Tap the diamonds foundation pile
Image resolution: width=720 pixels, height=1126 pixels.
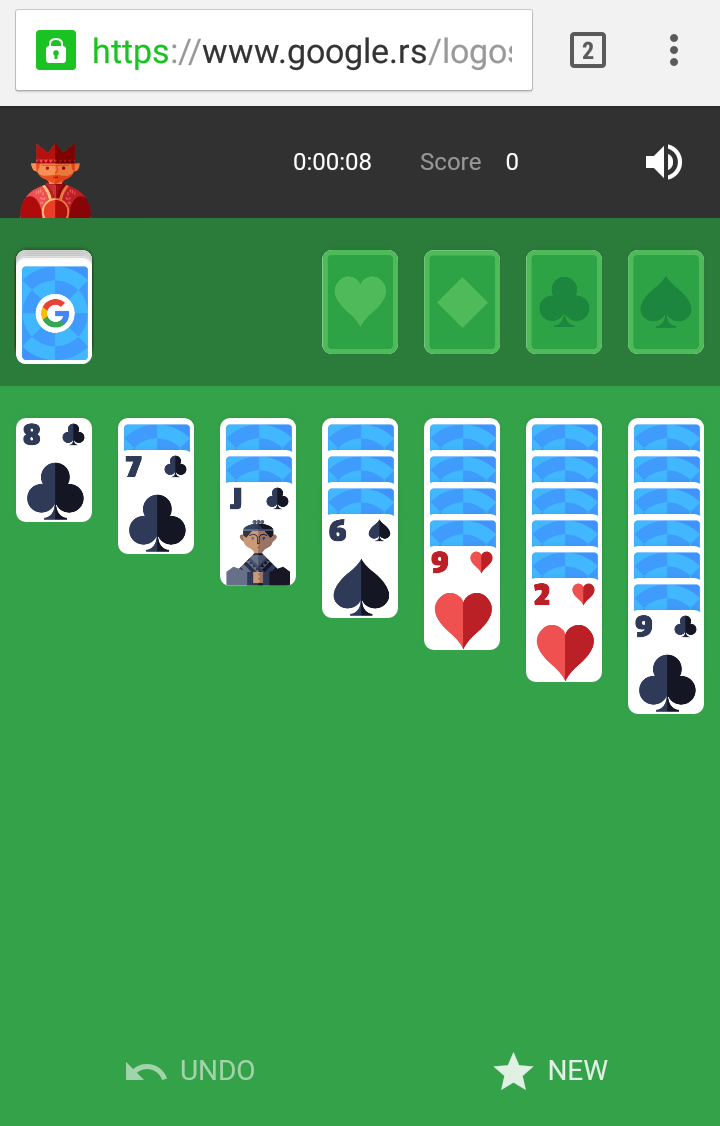click(462, 302)
